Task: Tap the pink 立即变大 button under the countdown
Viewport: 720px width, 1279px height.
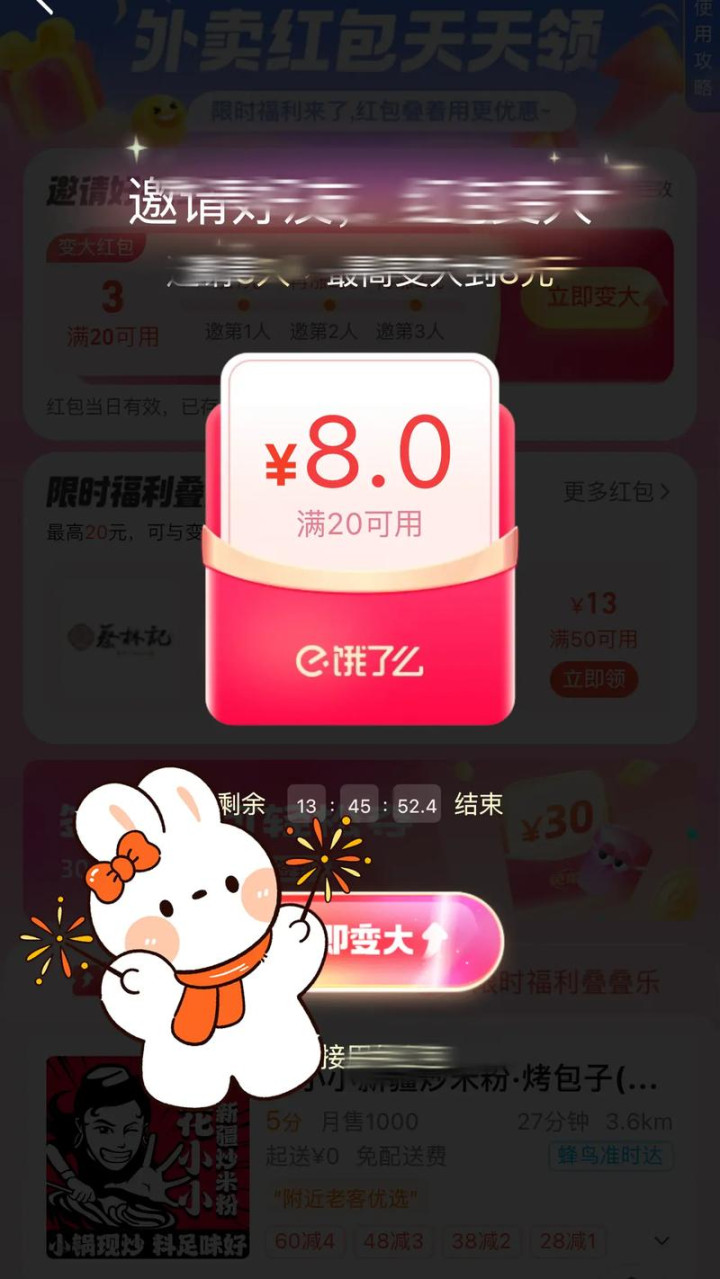Action: [390, 941]
